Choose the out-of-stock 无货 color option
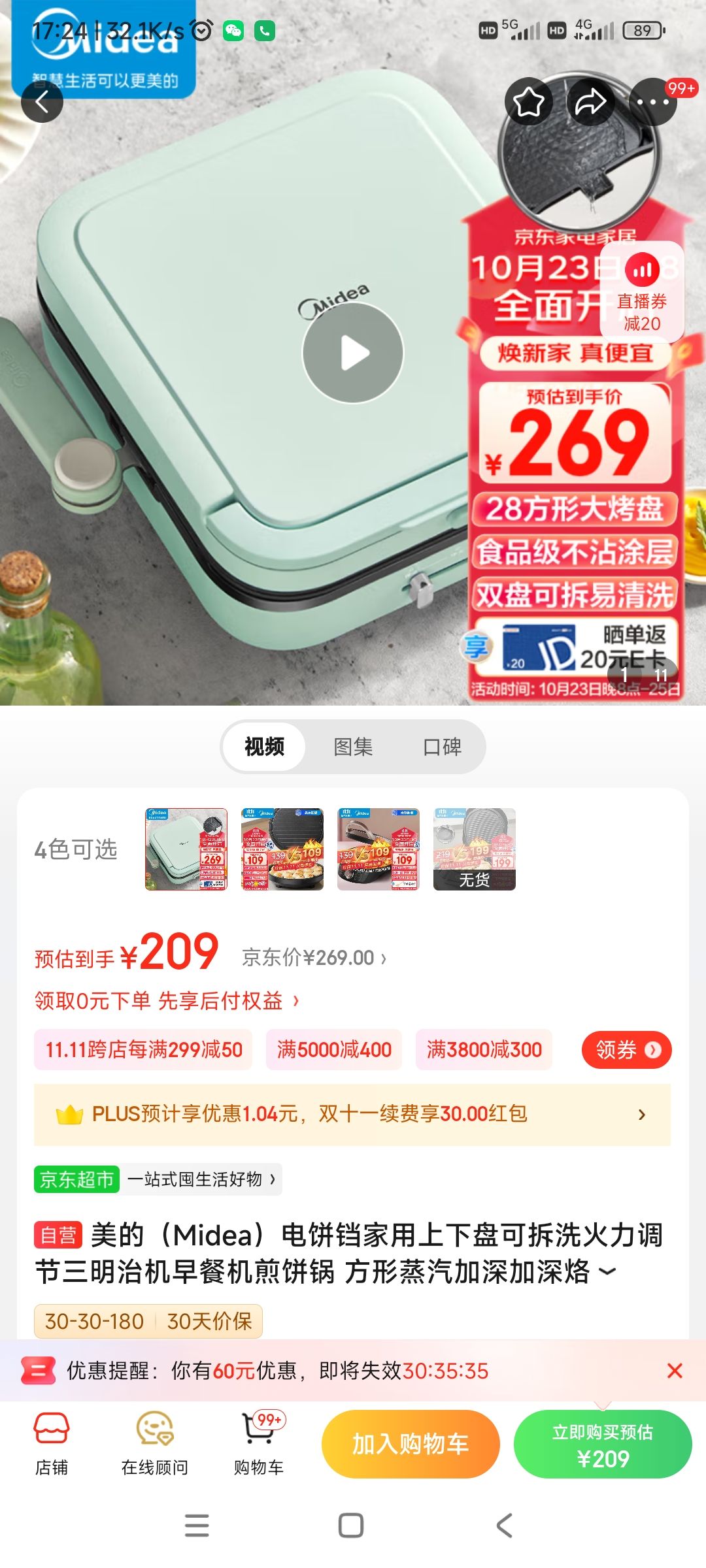Viewport: 706px width, 1568px height. (475, 849)
